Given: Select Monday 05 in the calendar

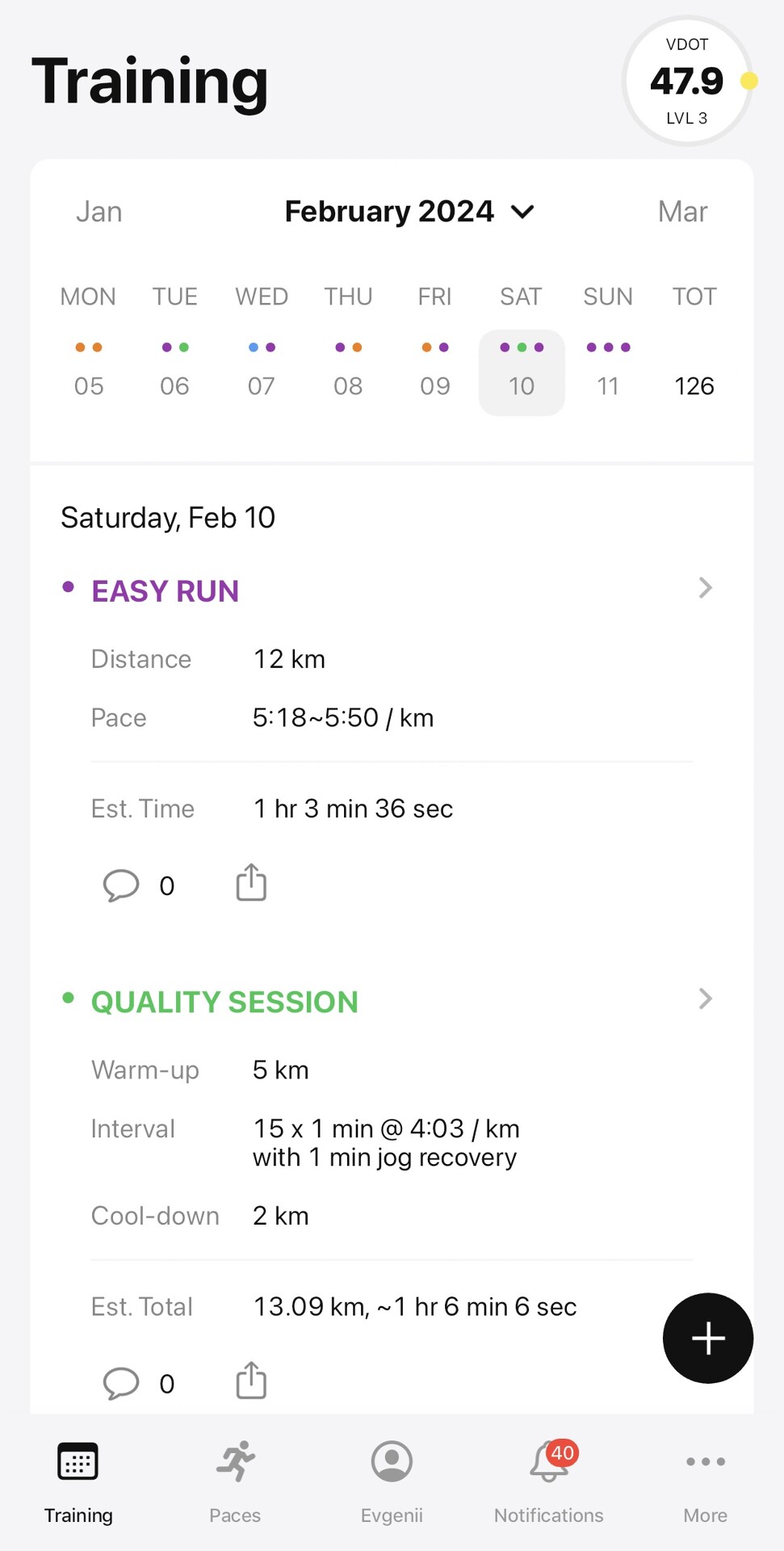Looking at the screenshot, I should pyautogui.click(x=89, y=372).
